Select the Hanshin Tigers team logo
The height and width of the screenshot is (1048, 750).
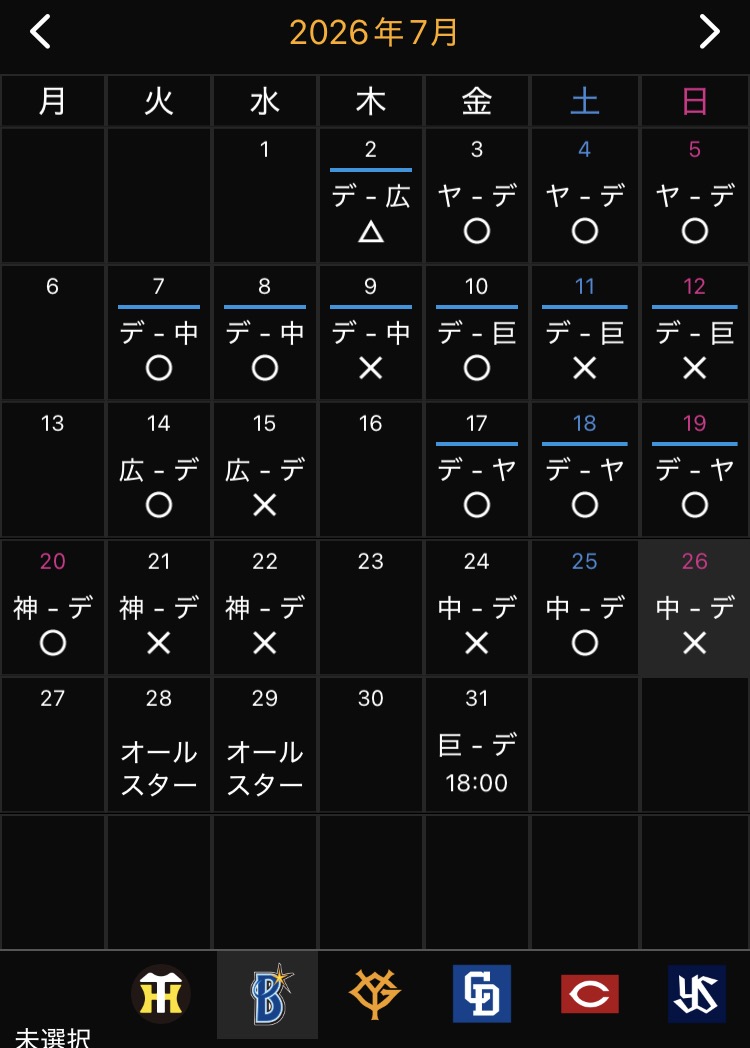161,994
